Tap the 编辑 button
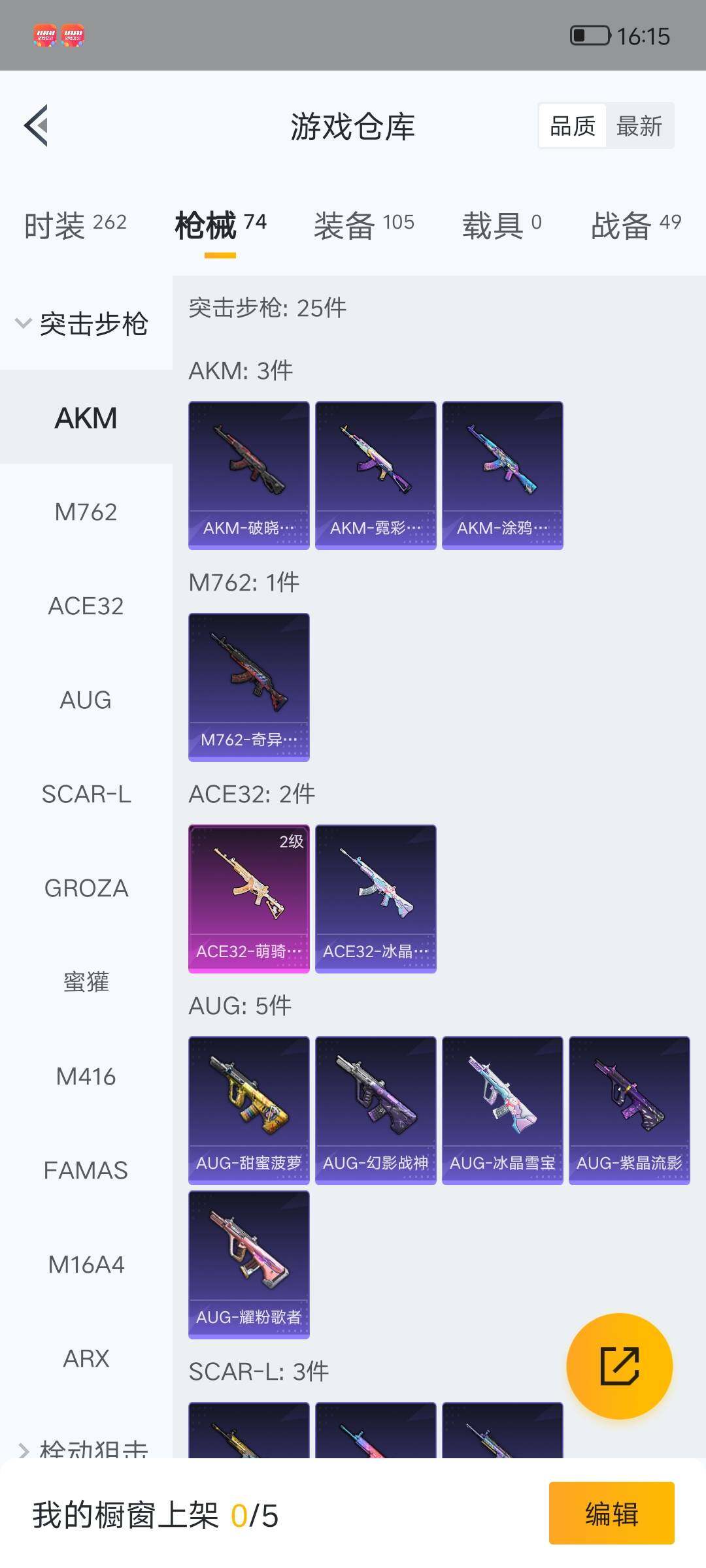This screenshot has height=1568, width=706. [x=611, y=1513]
